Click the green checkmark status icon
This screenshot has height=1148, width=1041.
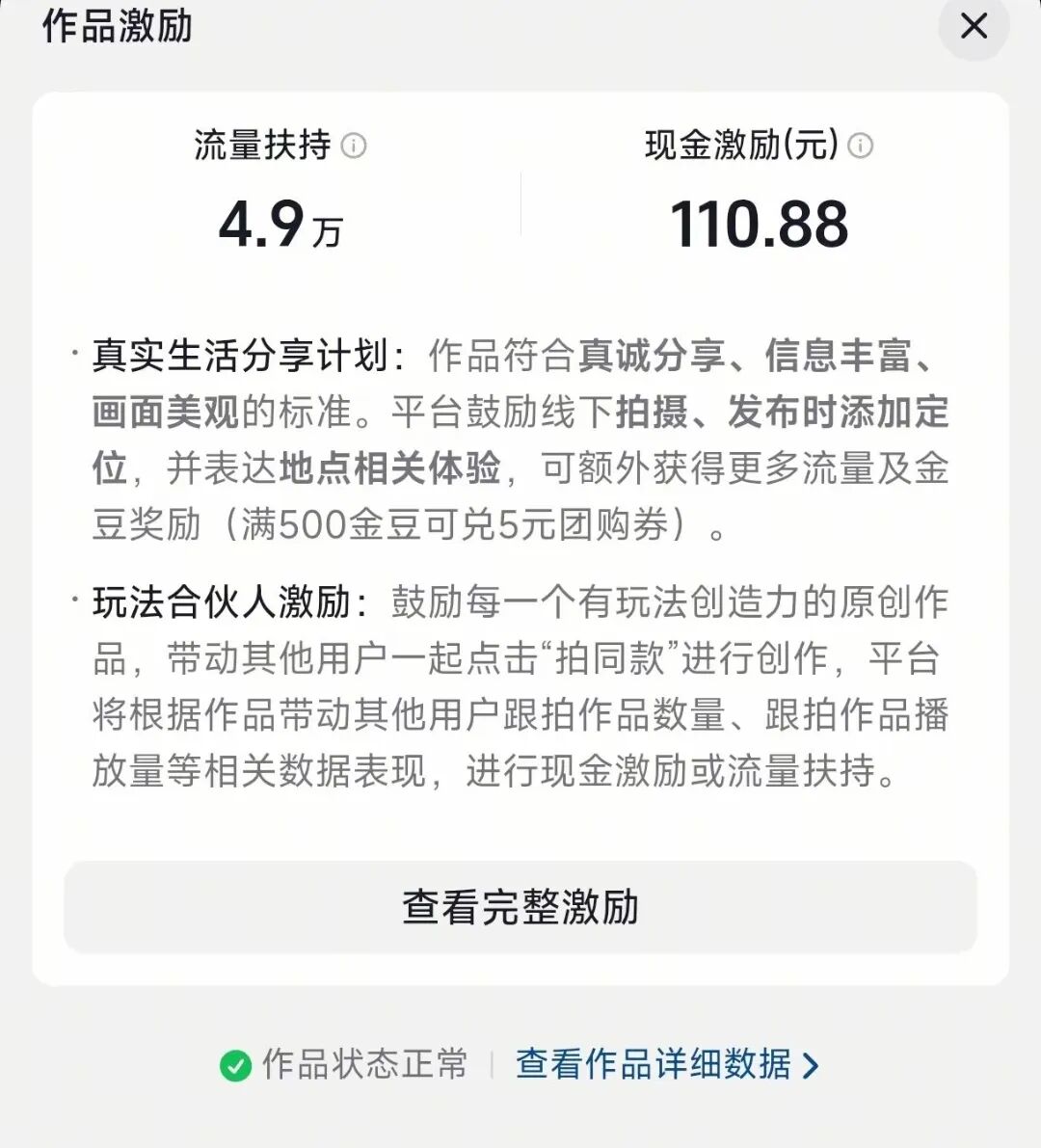(x=234, y=1064)
